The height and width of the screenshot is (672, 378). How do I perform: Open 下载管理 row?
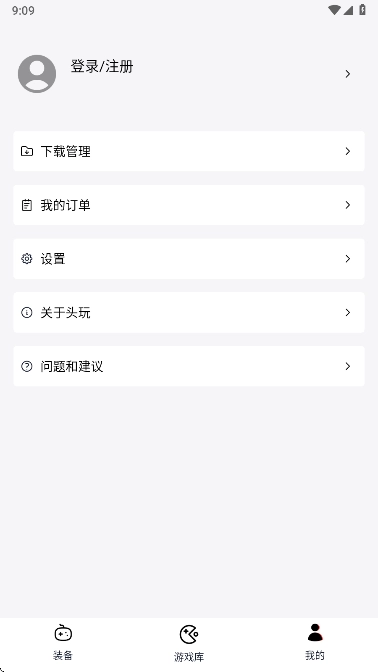click(189, 151)
